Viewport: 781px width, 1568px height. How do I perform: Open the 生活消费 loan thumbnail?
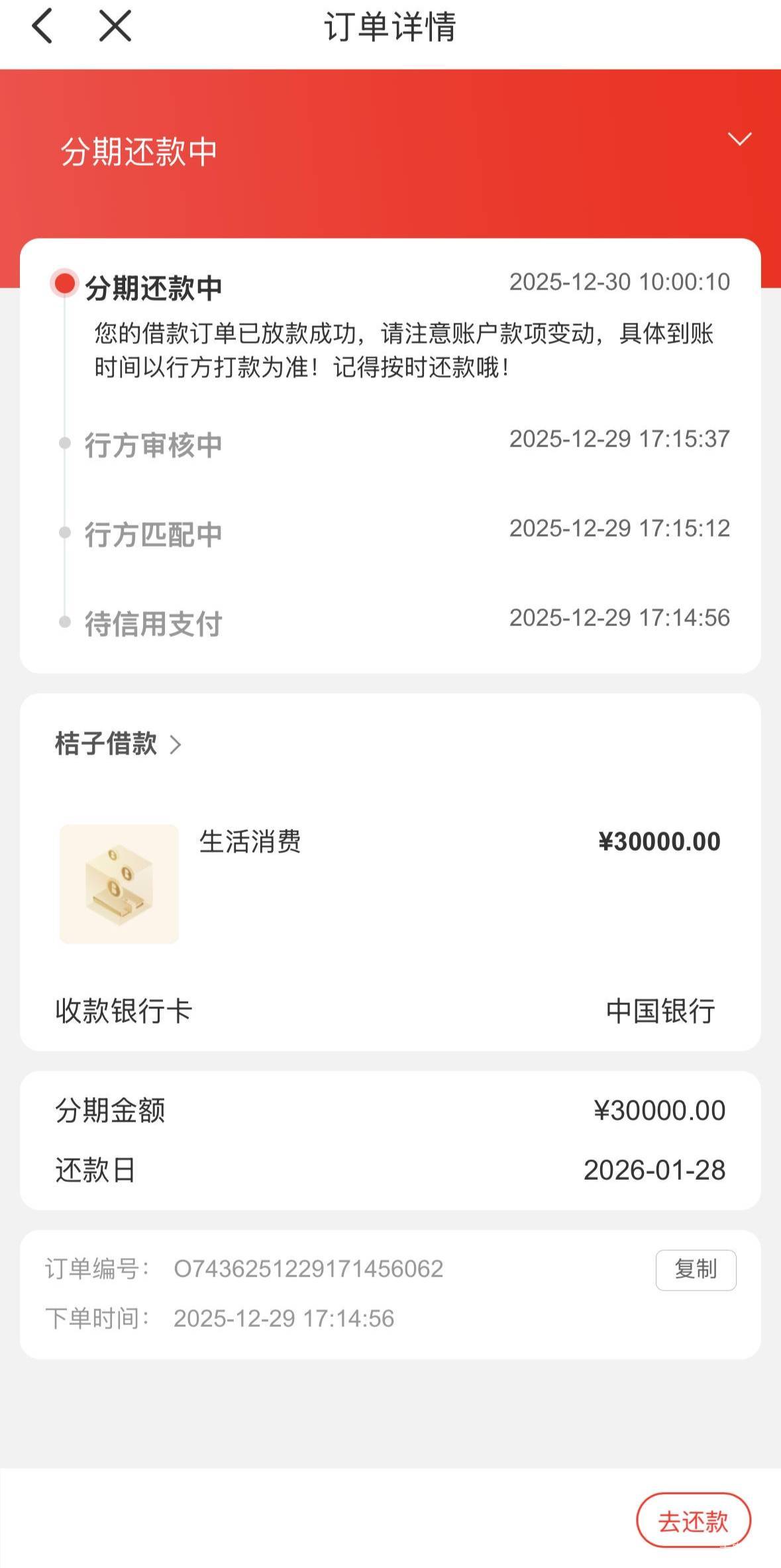click(x=119, y=884)
